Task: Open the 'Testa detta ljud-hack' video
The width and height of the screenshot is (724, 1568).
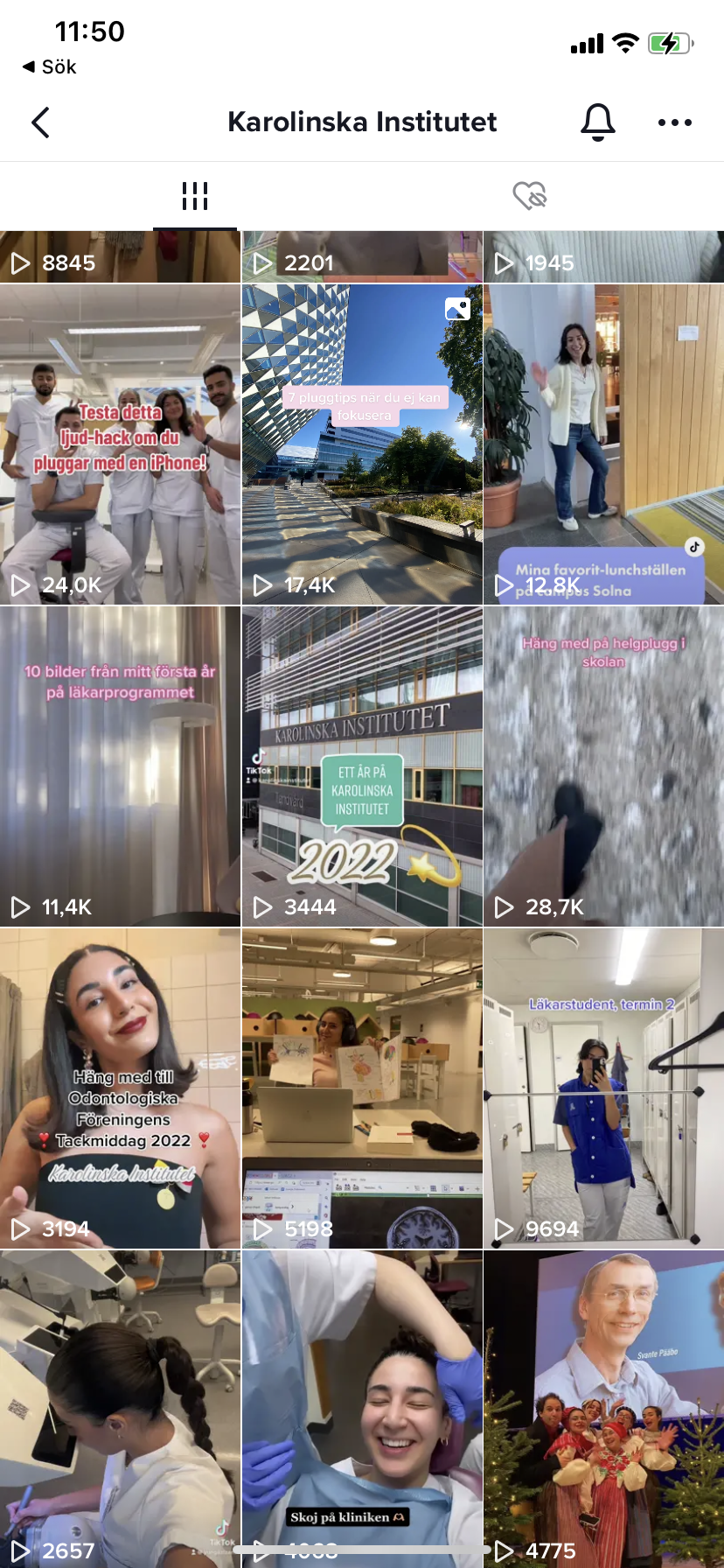Action: tap(120, 444)
